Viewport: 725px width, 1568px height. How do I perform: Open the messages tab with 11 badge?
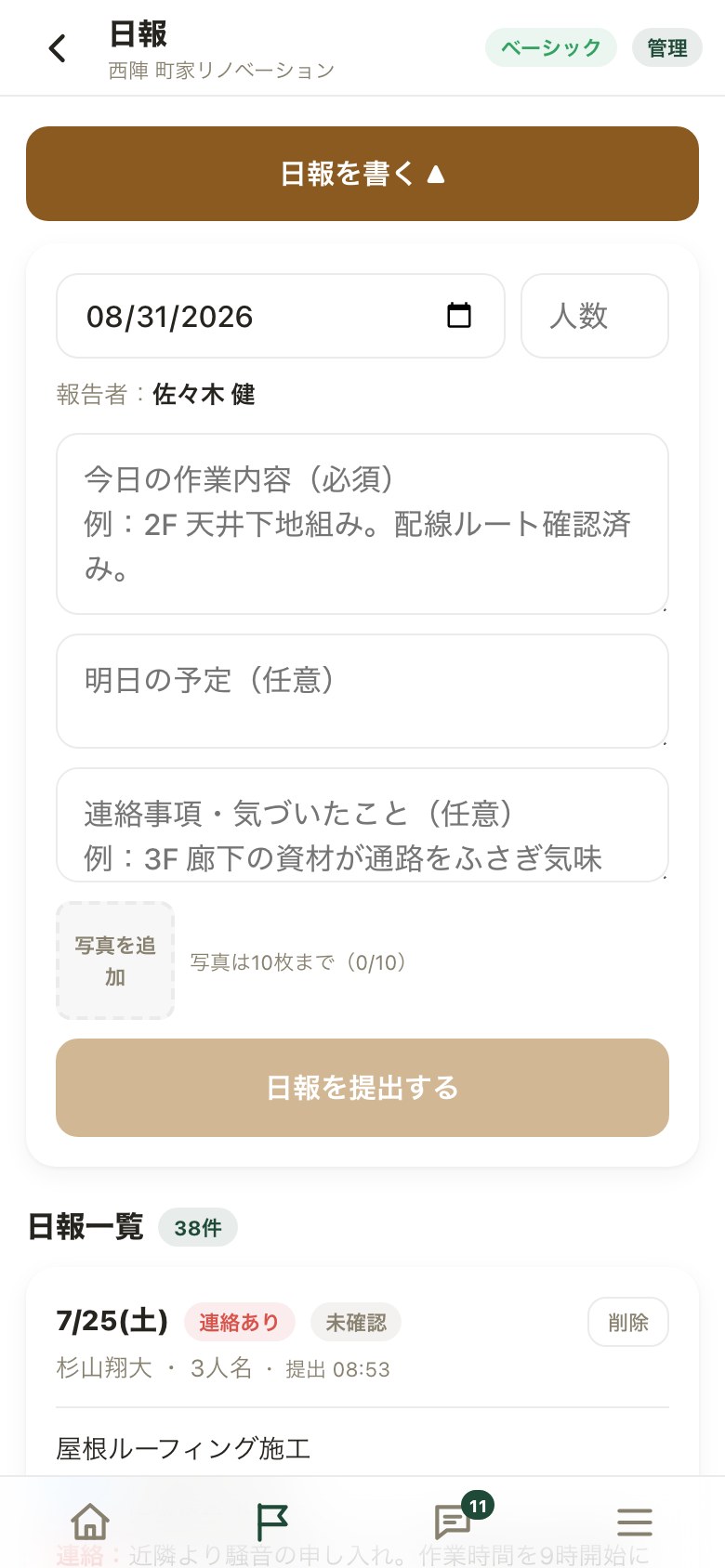[x=454, y=1522]
